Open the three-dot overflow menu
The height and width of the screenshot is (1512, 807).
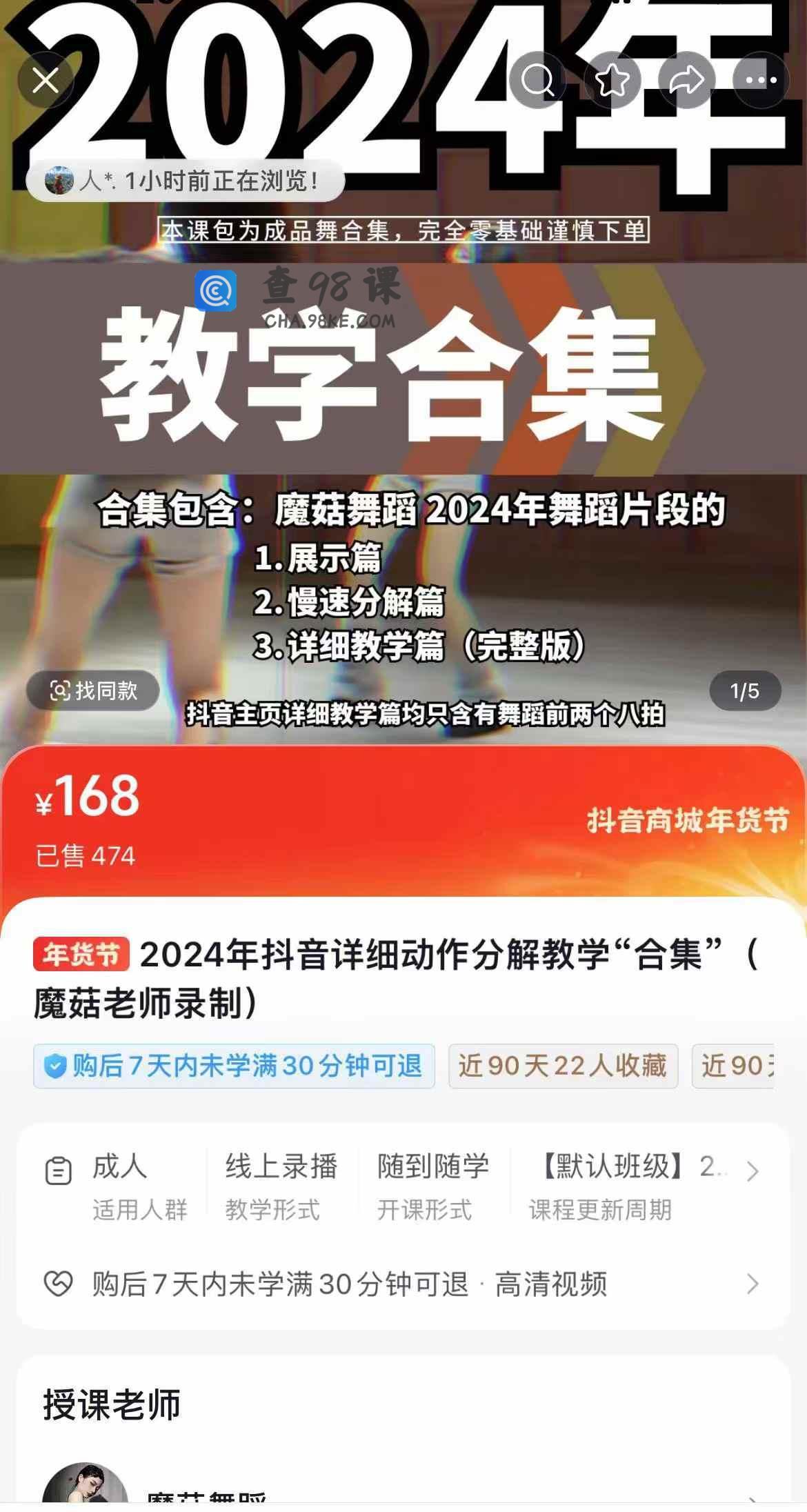pos(761,80)
